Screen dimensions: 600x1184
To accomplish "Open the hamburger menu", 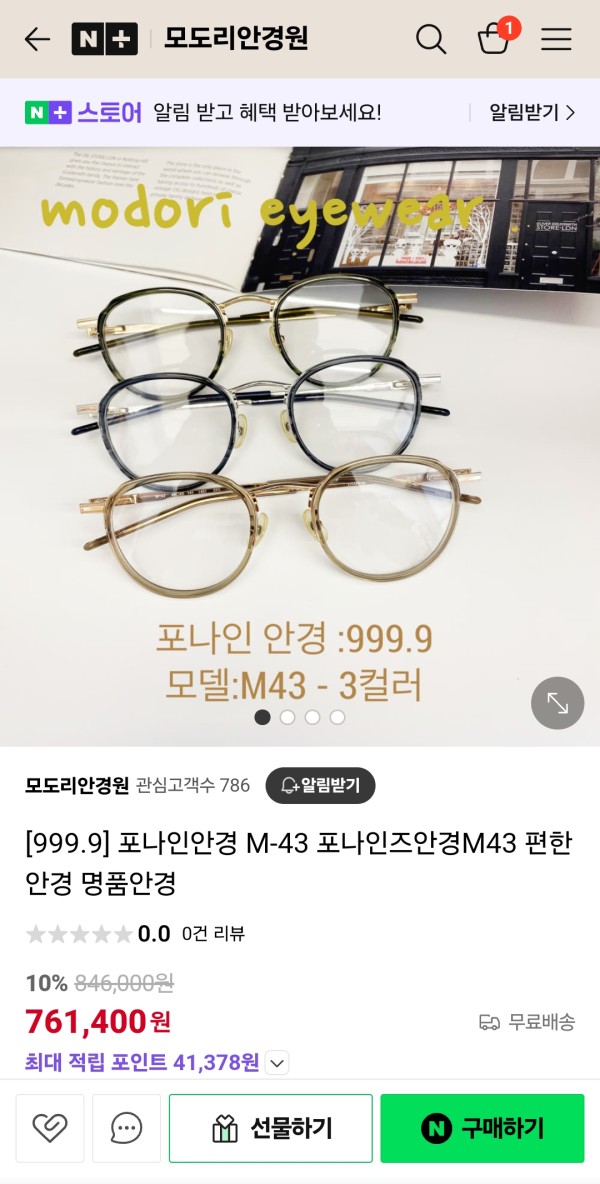I will (556, 39).
